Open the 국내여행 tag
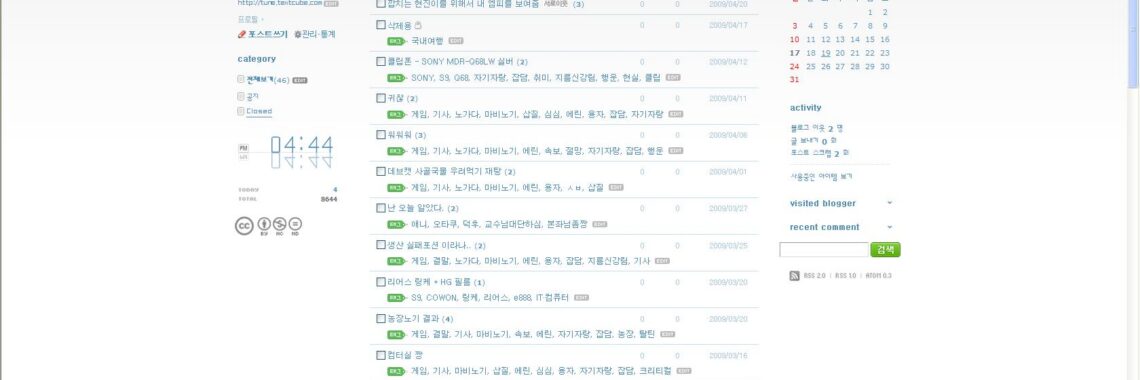1140x380 pixels. tap(427, 41)
